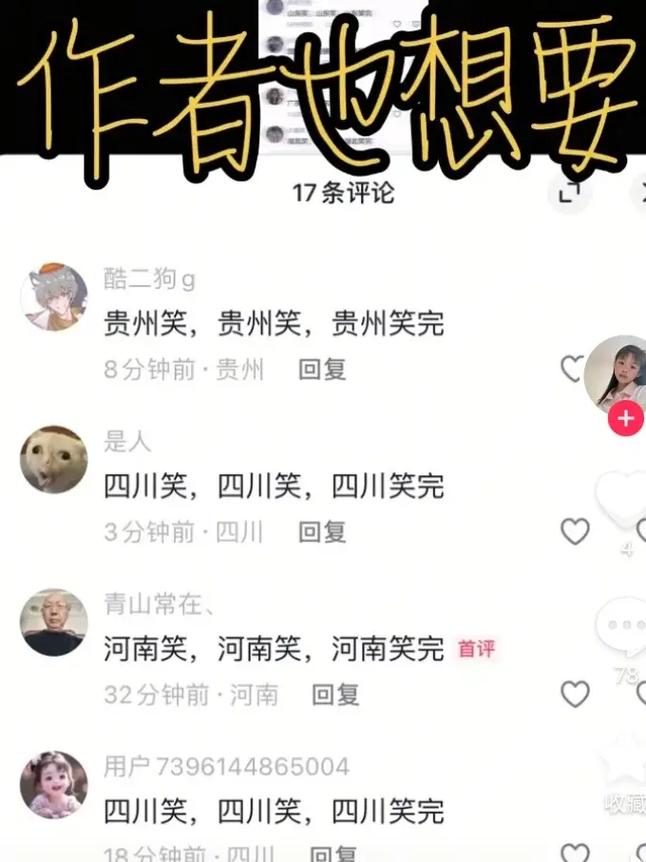Screen dimensions: 646x862
Task: Follow the author with the red plus button
Action: click(x=626, y=419)
